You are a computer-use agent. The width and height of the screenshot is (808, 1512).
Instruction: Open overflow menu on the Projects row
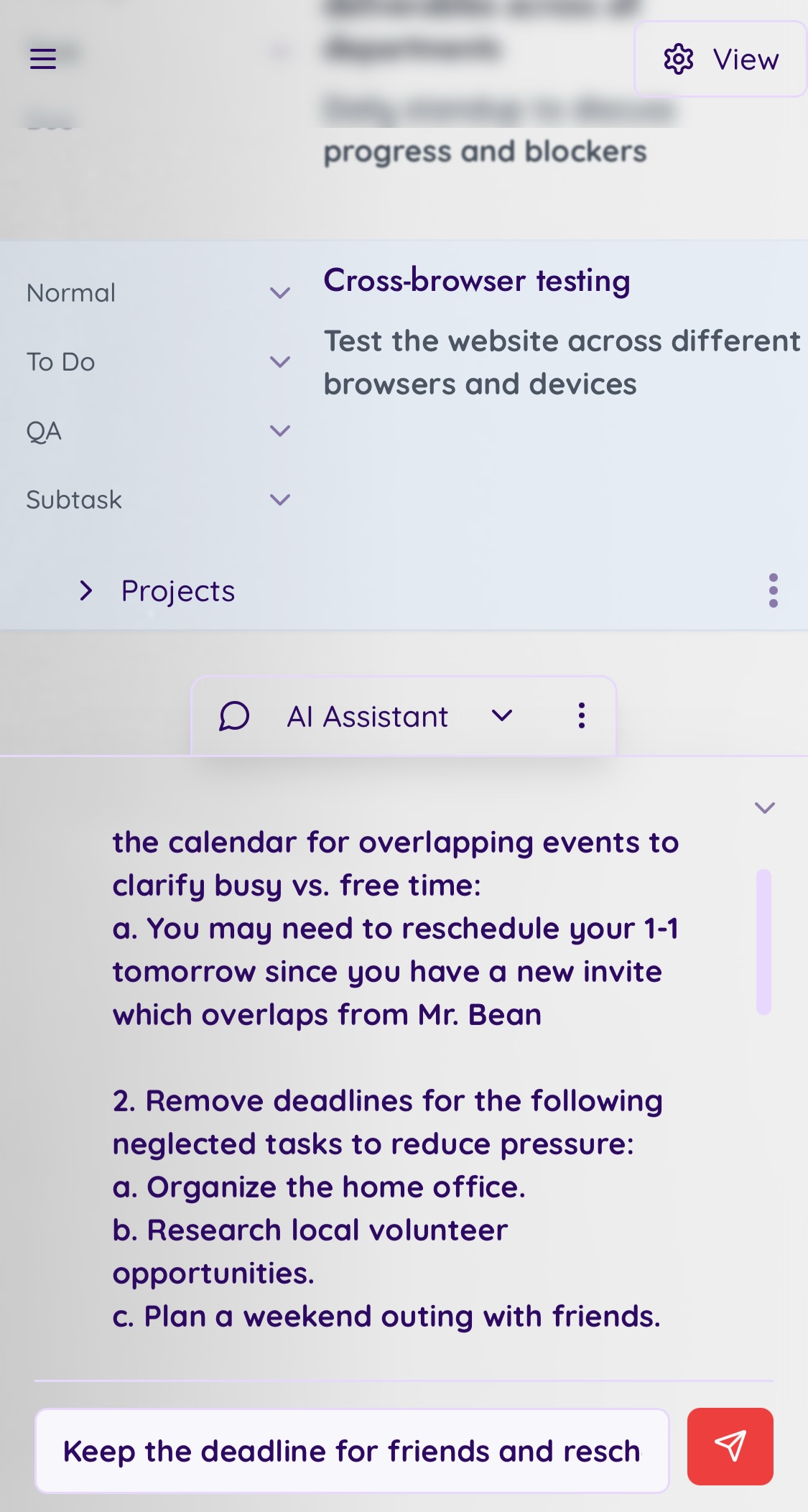pyautogui.click(x=773, y=590)
